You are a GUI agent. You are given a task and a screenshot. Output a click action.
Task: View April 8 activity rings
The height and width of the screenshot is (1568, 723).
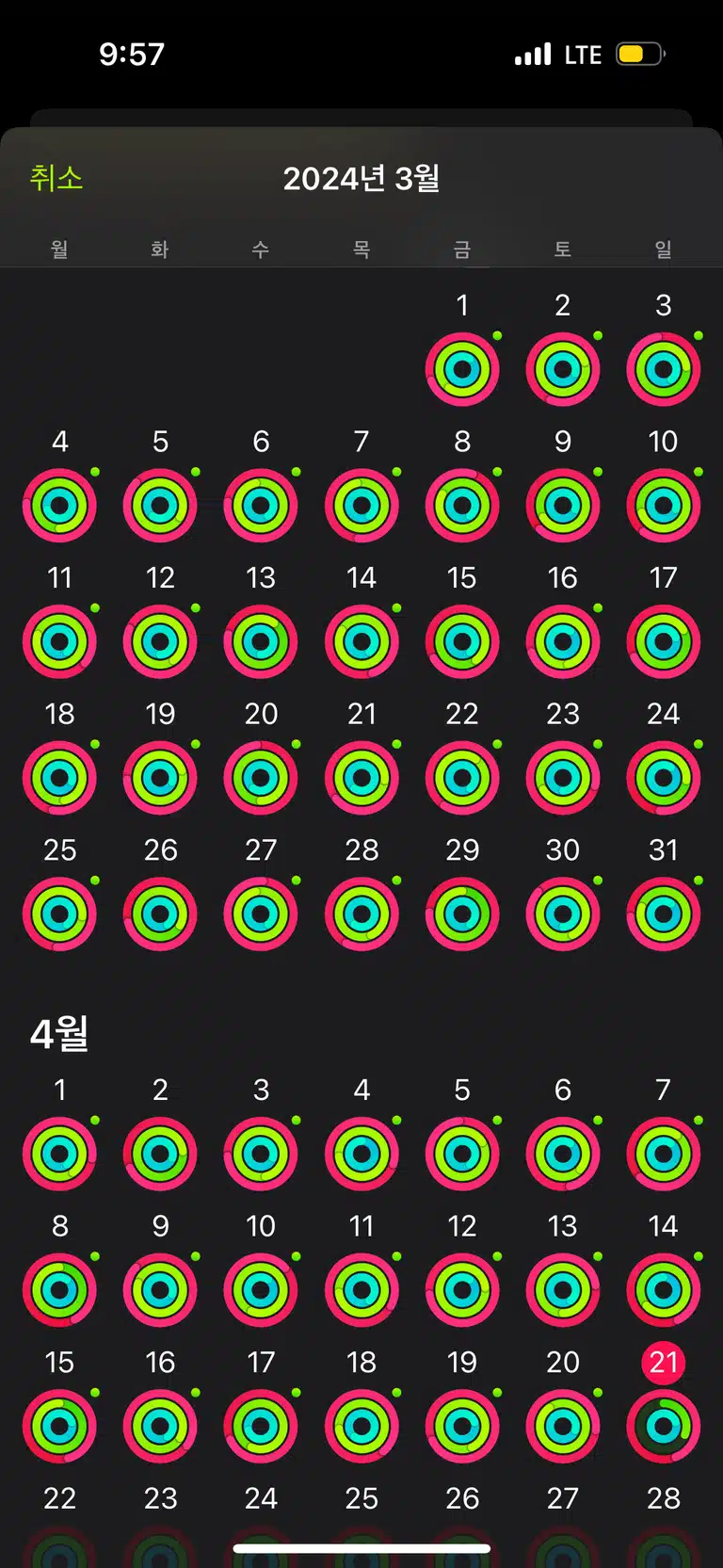[x=59, y=1290]
